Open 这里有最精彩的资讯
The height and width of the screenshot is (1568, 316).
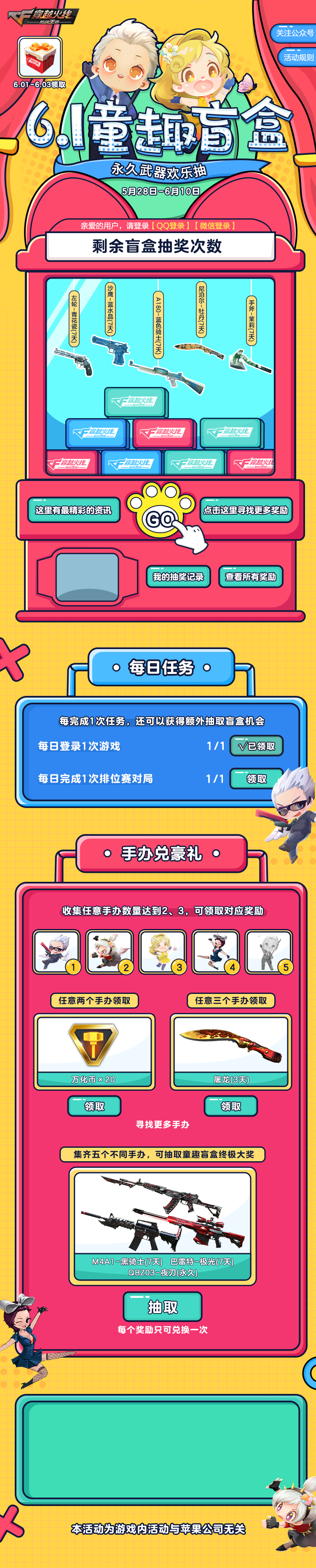(73, 510)
